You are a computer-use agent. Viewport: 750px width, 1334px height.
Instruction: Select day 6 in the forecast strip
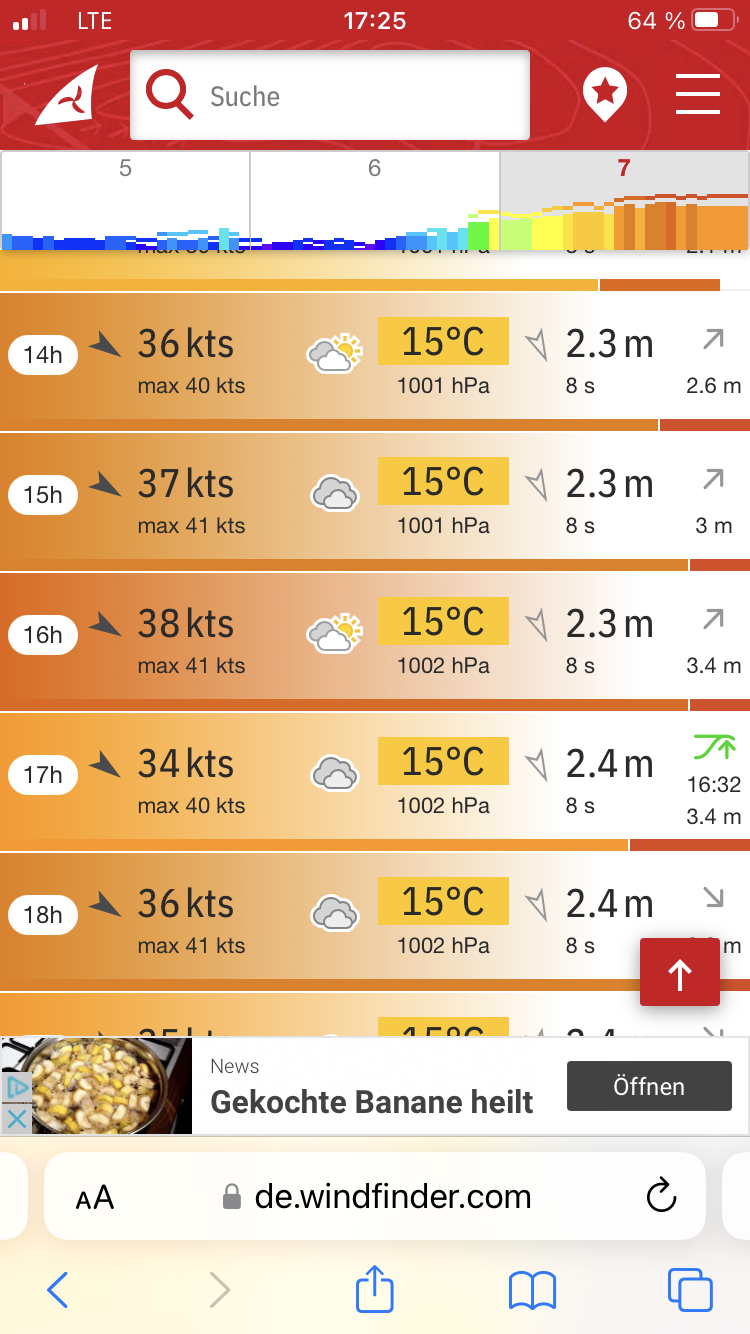tap(374, 200)
